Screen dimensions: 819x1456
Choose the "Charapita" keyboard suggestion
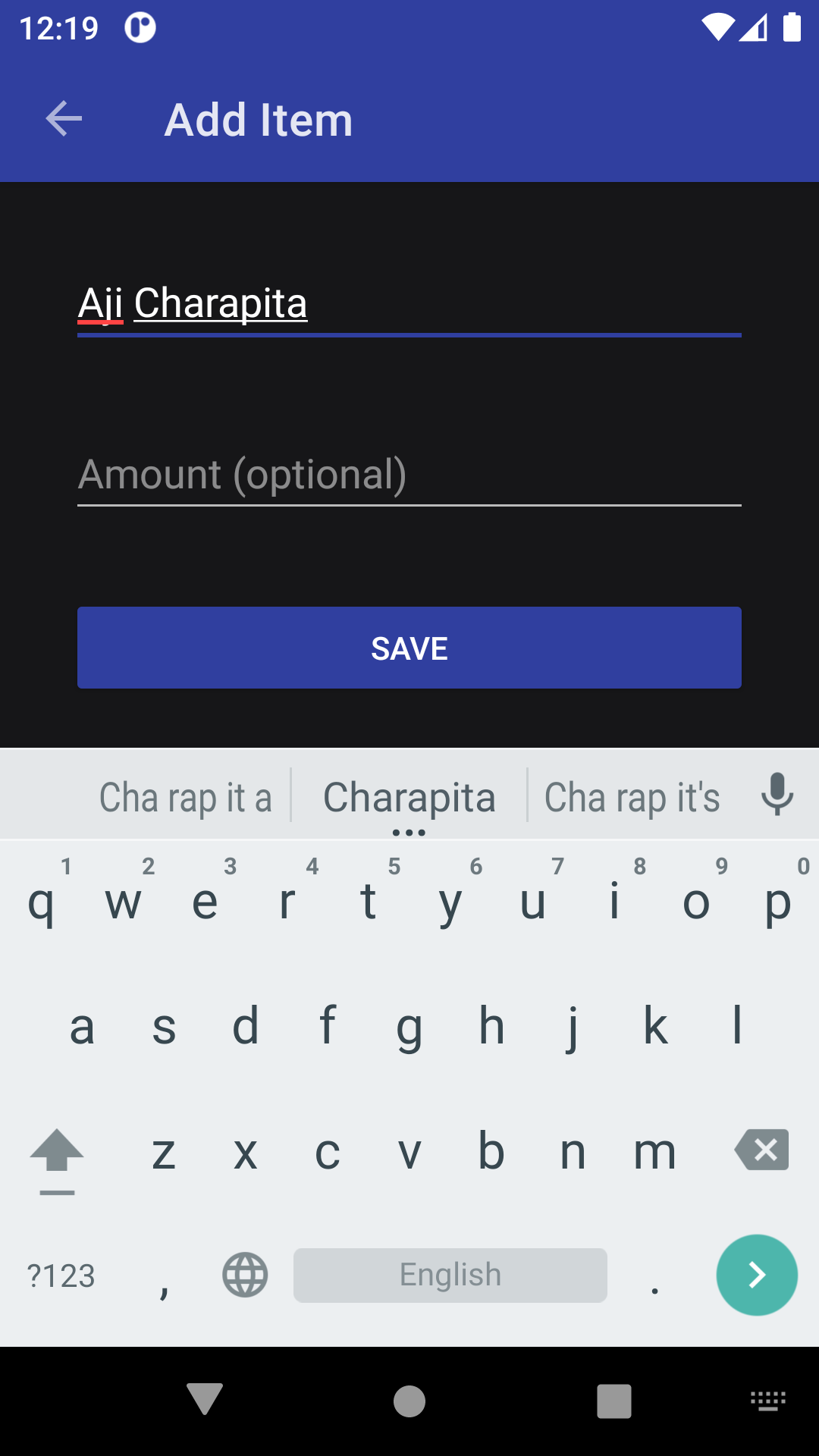pos(409,798)
